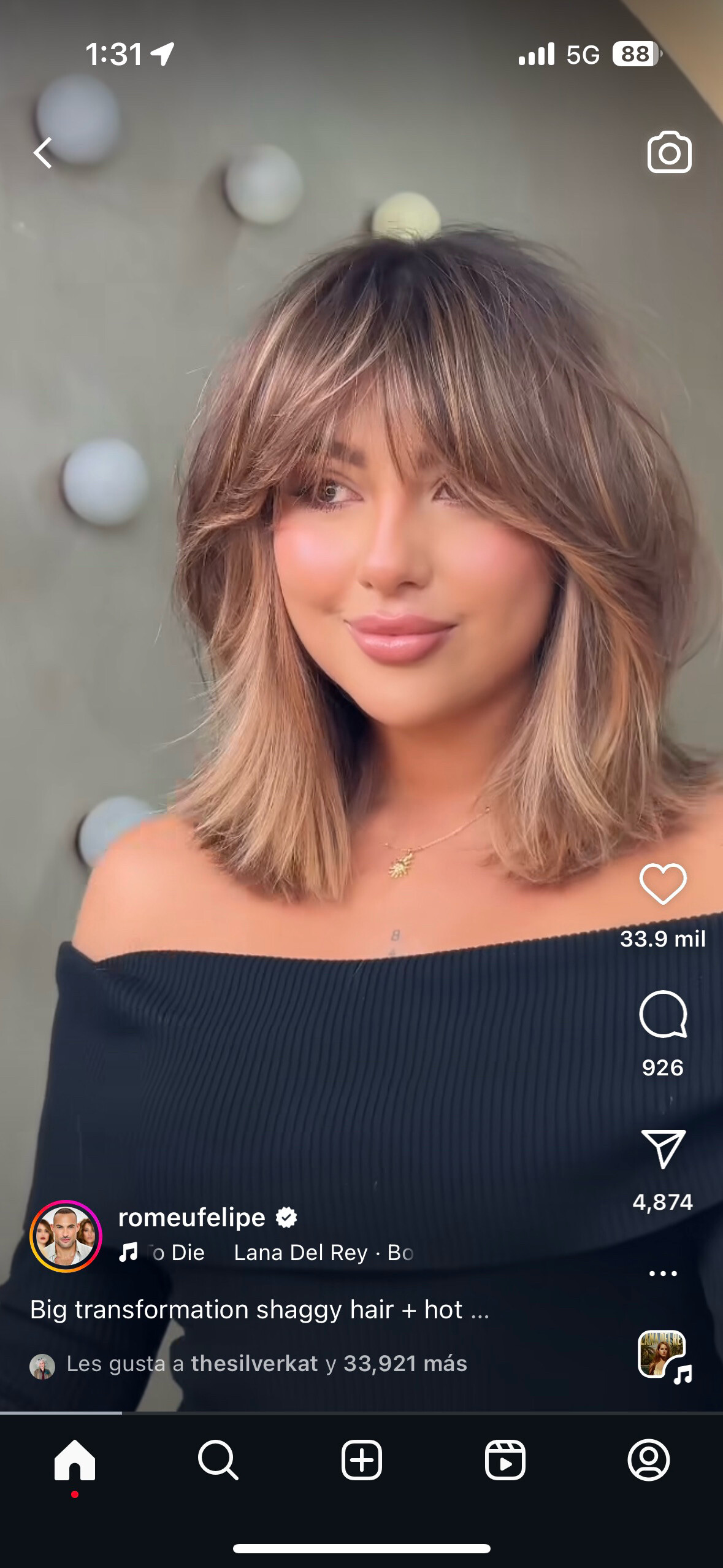This screenshot has width=723, height=1568.
Task: Go back using the top-left arrow
Action: 43,153
